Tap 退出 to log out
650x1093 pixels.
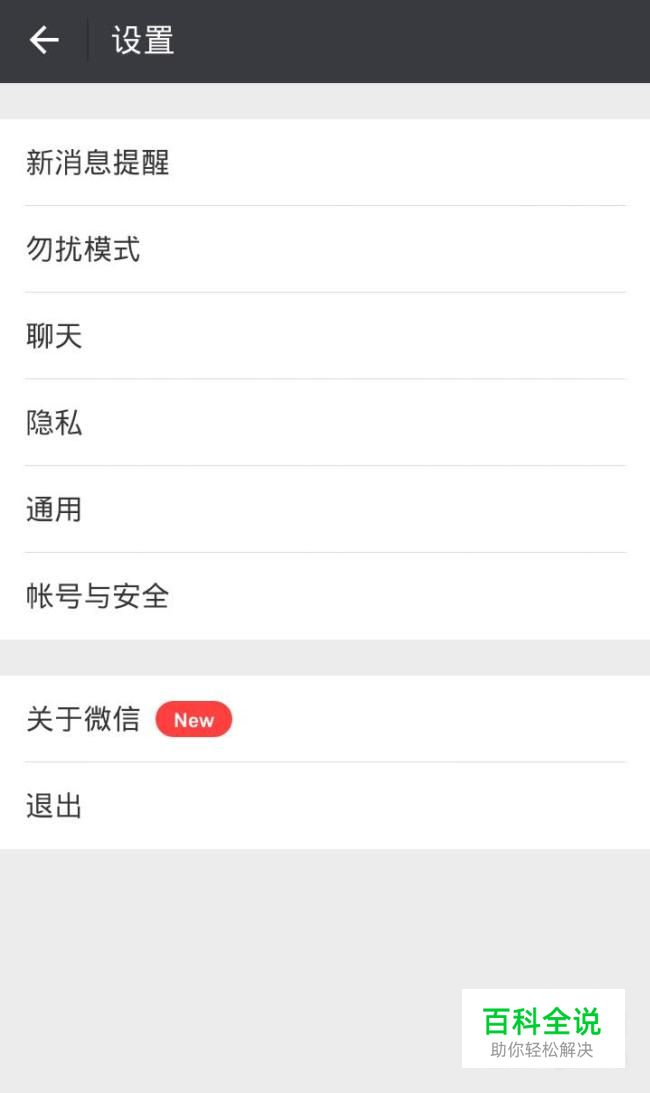(x=55, y=806)
